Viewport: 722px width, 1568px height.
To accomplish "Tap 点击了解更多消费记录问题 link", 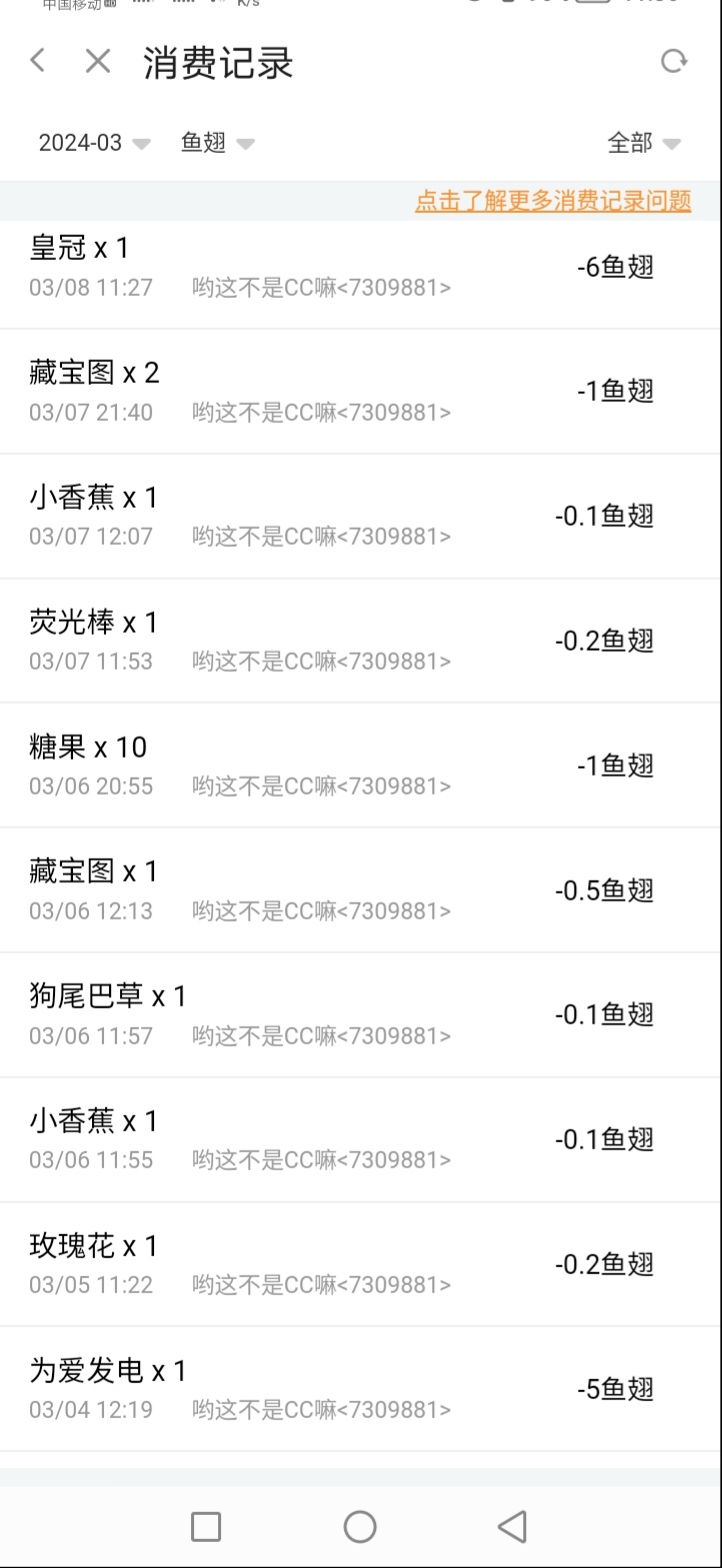I will 553,201.
